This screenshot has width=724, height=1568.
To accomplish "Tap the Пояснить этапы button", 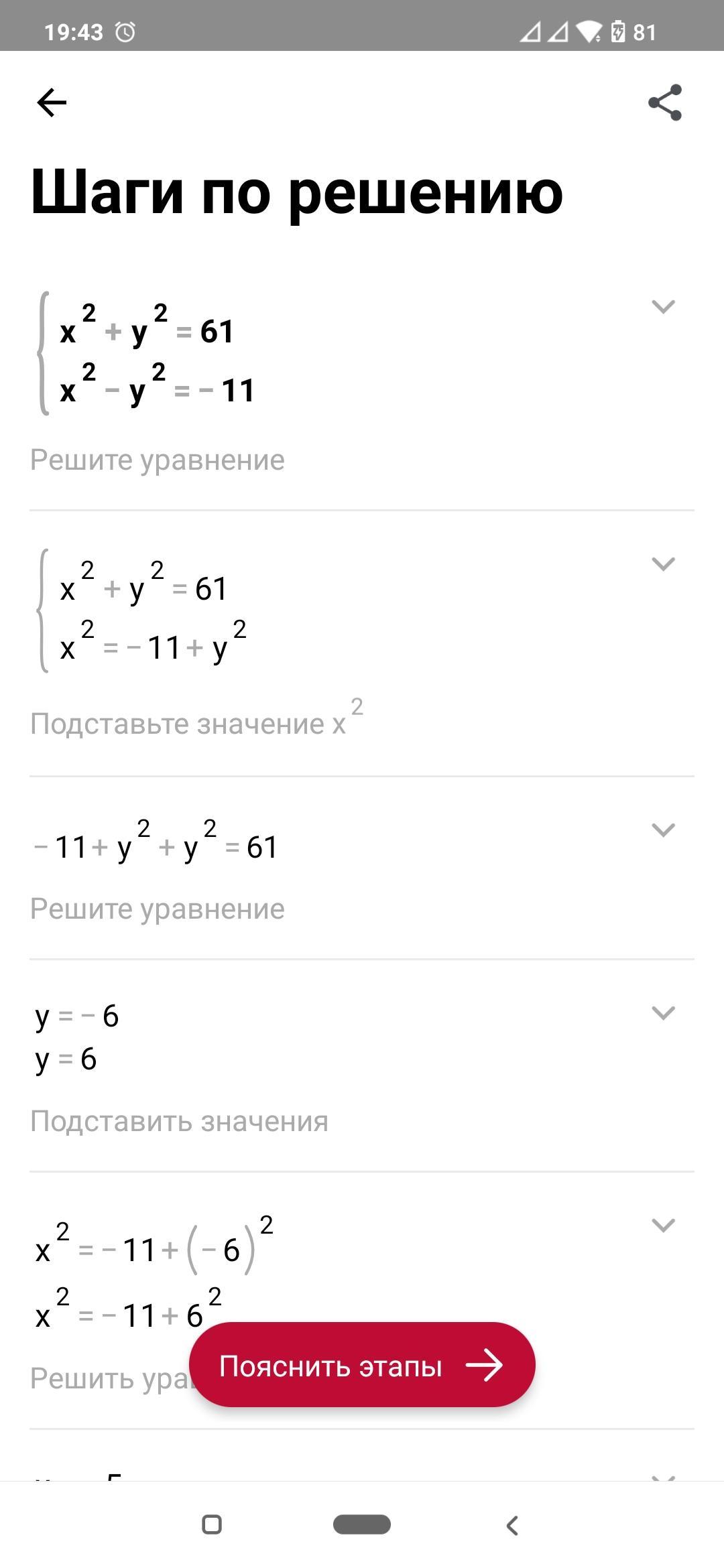I will [362, 1365].
